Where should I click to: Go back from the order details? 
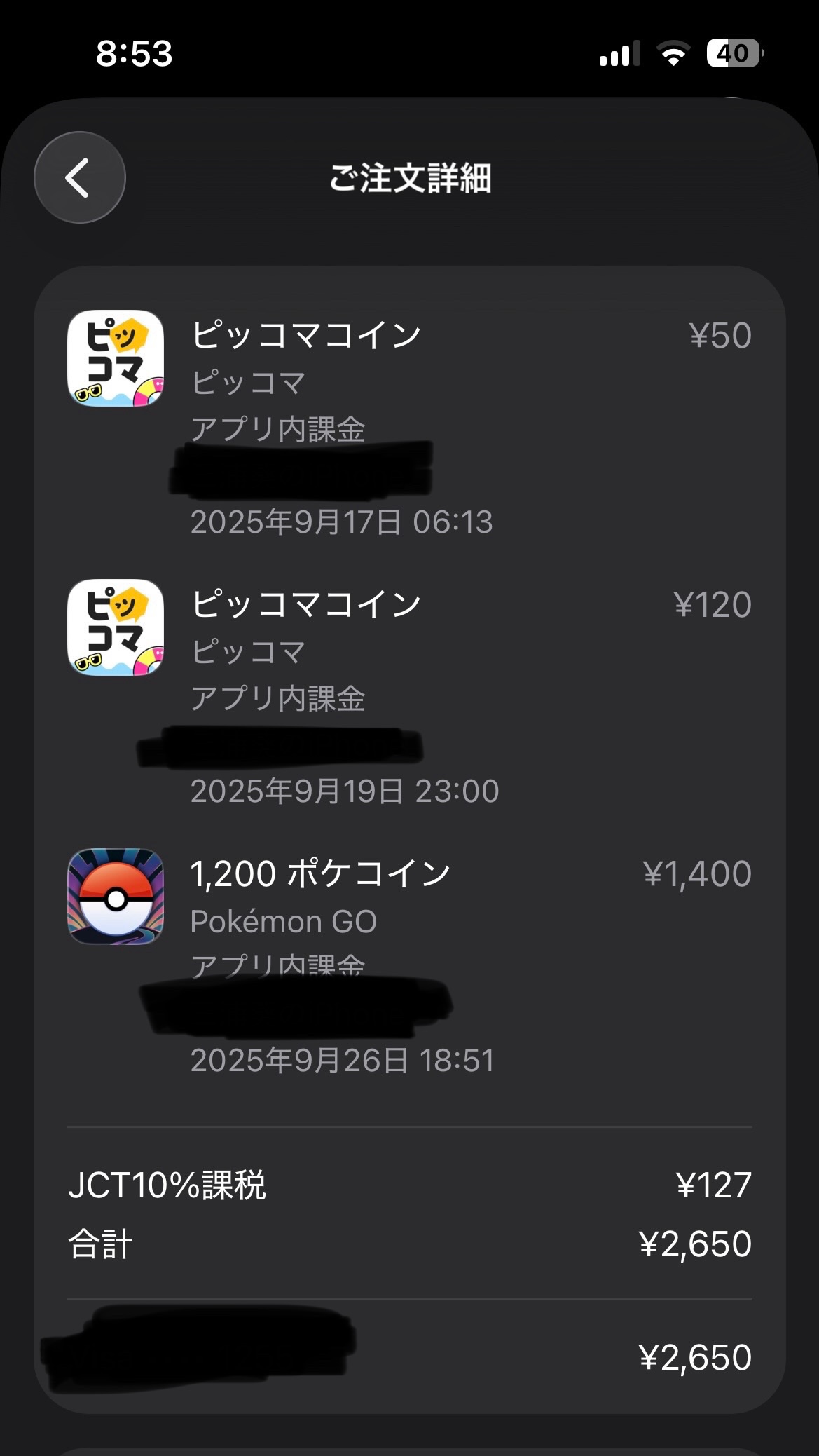(x=79, y=177)
